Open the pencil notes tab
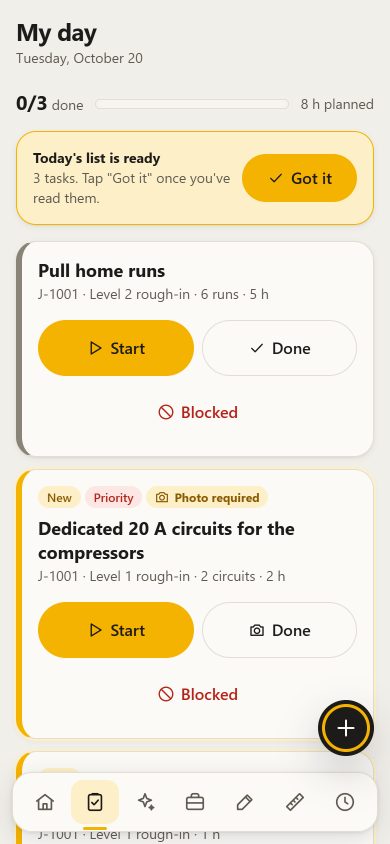Viewport: 390px width, 844px height. [245, 802]
